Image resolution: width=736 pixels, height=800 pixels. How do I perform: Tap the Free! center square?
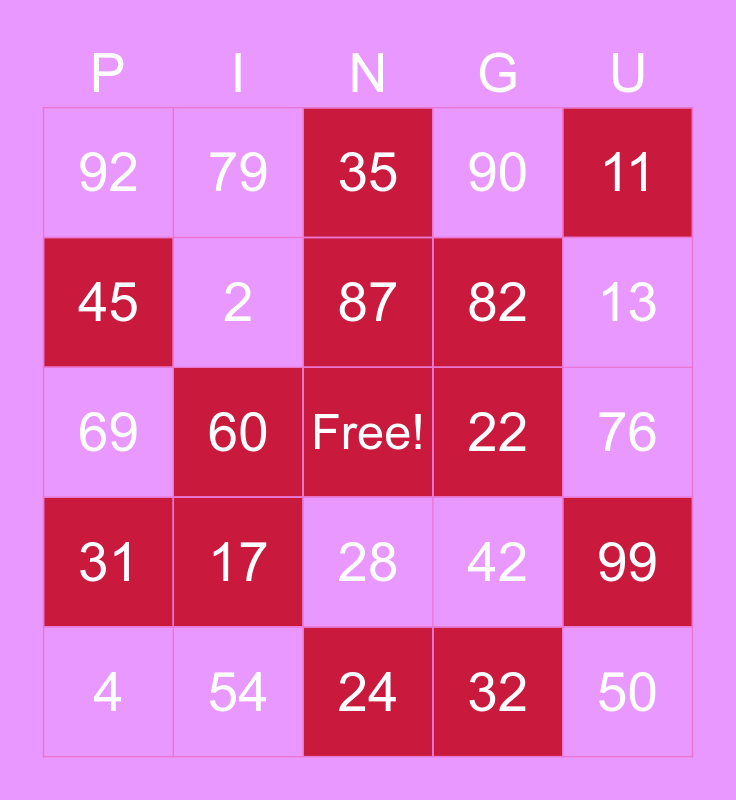(368, 432)
